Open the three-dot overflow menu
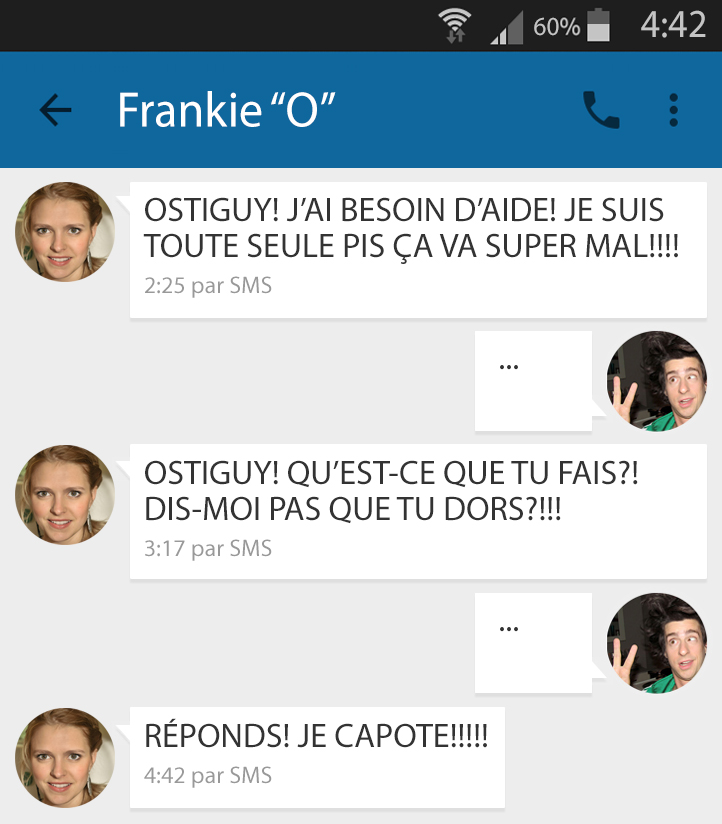Image resolution: width=722 pixels, height=824 pixels. click(x=674, y=110)
